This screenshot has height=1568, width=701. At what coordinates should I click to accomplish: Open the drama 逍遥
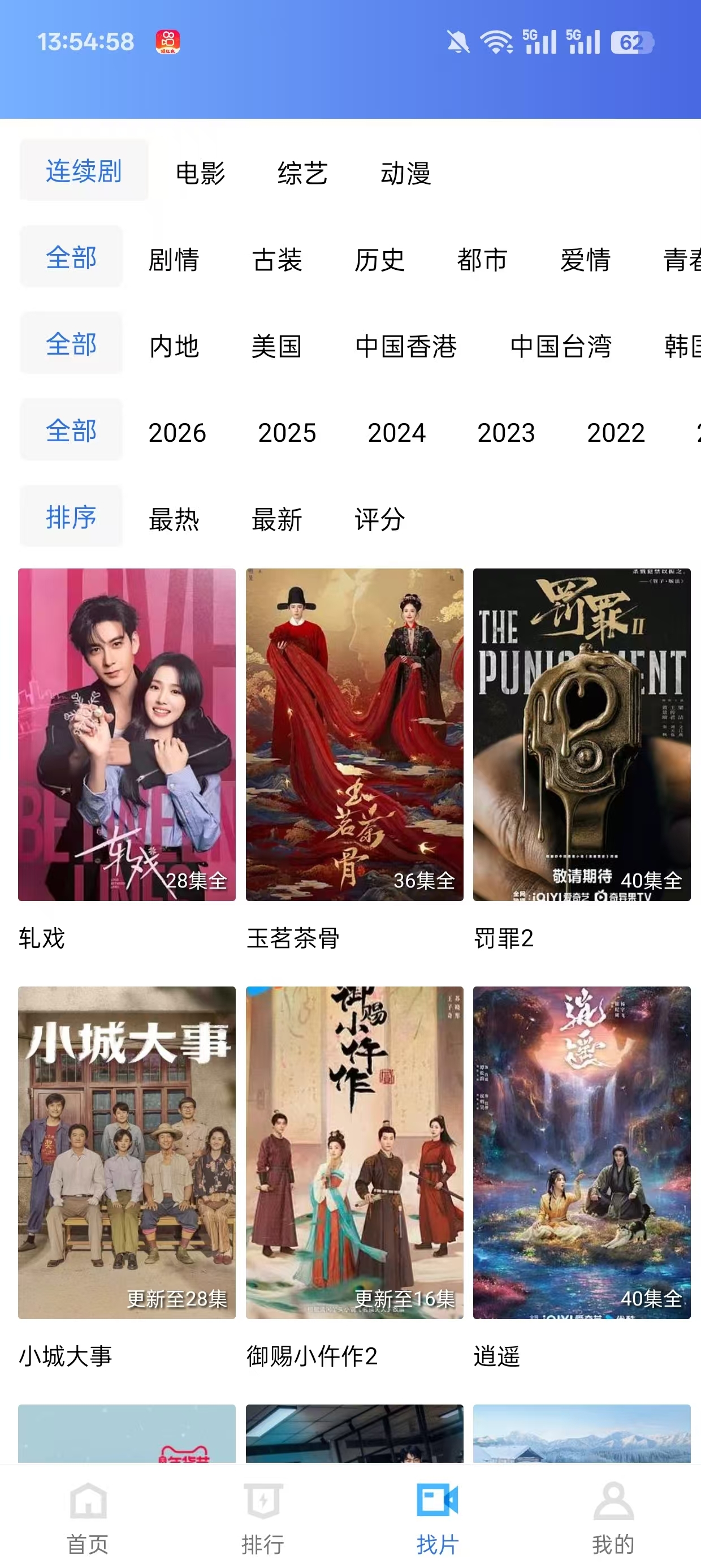[x=582, y=1152]
